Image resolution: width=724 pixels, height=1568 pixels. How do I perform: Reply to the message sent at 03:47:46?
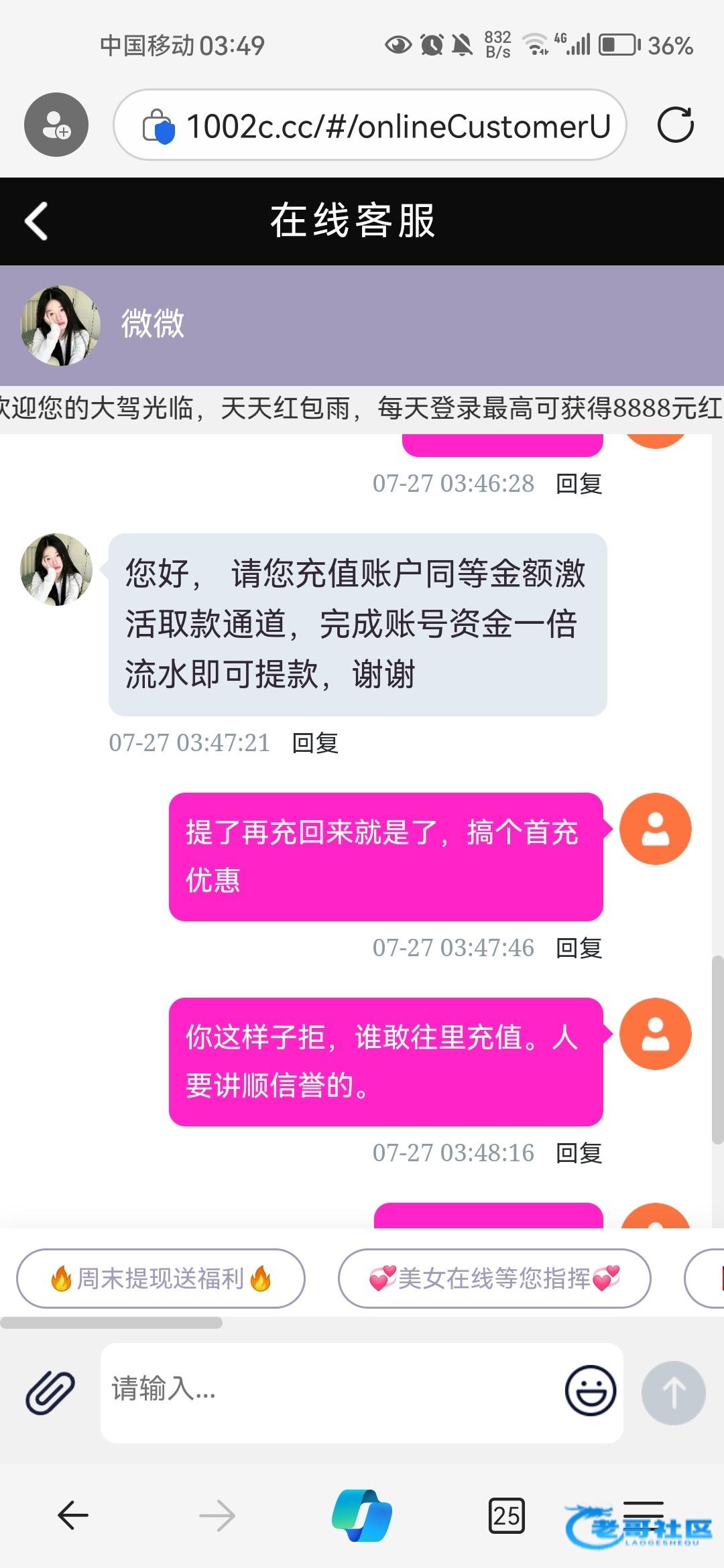coord(579,948)
